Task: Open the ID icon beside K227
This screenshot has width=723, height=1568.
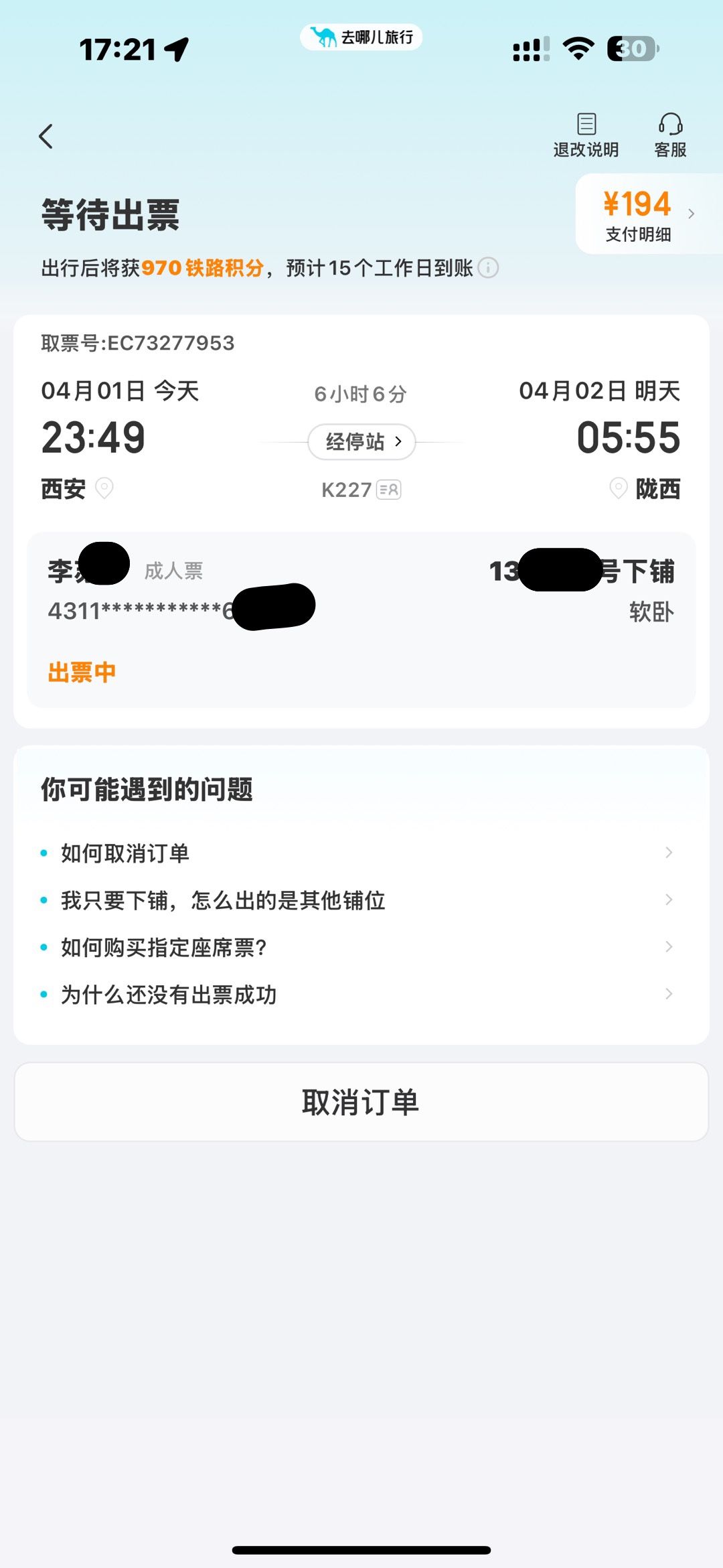Action: click(389, 490)
